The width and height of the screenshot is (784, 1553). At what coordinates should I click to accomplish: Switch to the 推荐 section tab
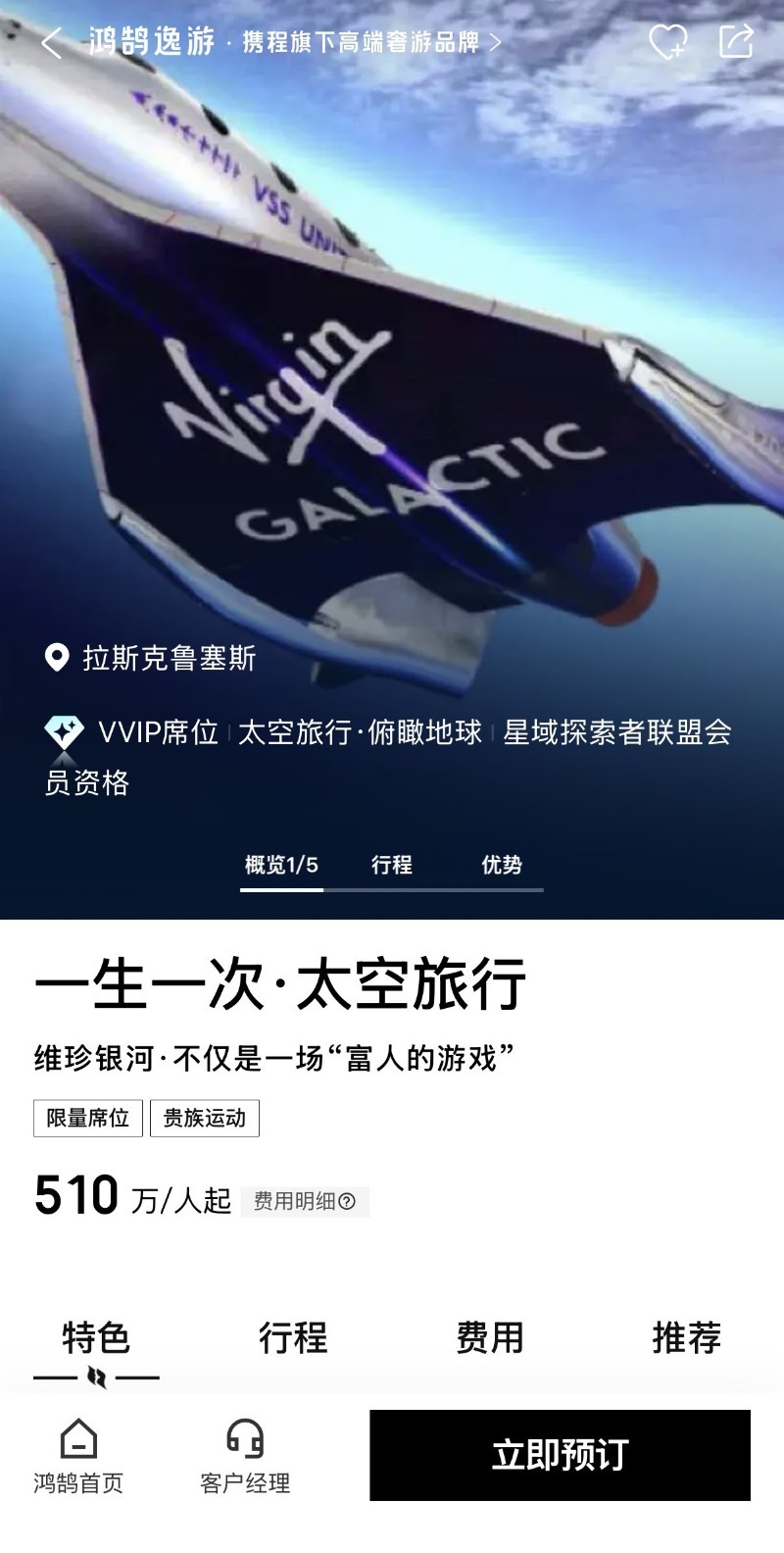(687, 1337)
